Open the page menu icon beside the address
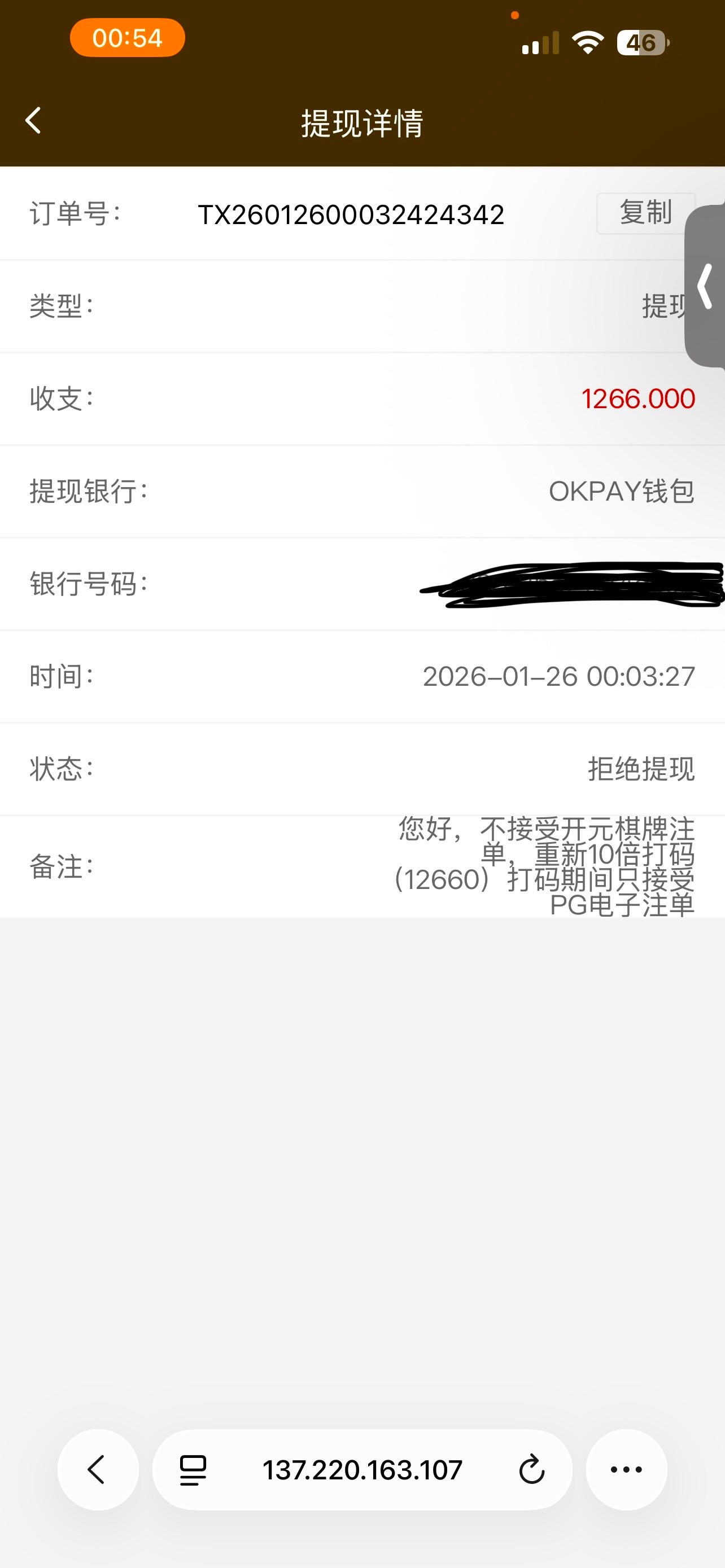 [x=193, y=1470]
